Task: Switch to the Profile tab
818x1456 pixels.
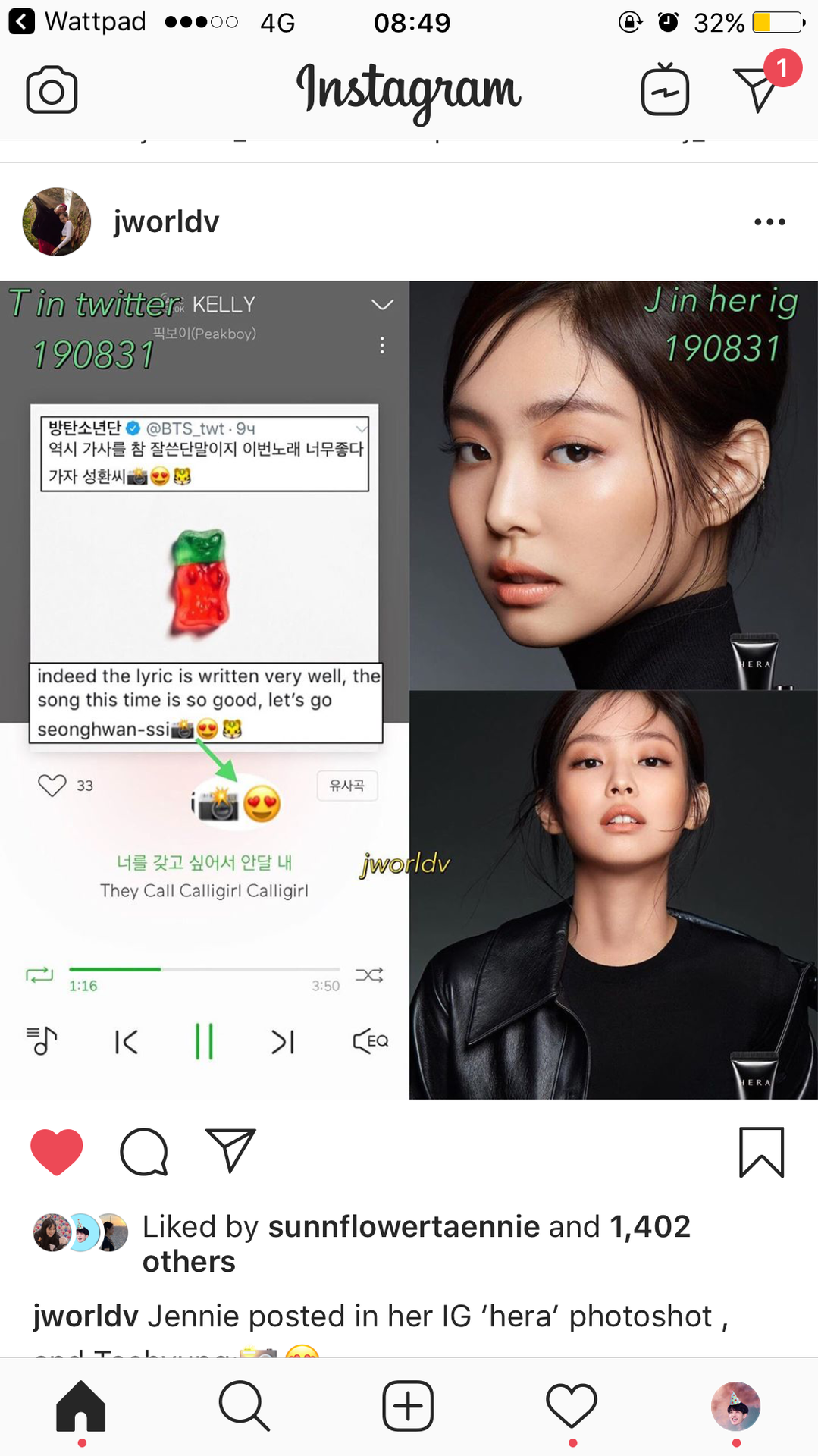Action: [x=735, y=1406]
